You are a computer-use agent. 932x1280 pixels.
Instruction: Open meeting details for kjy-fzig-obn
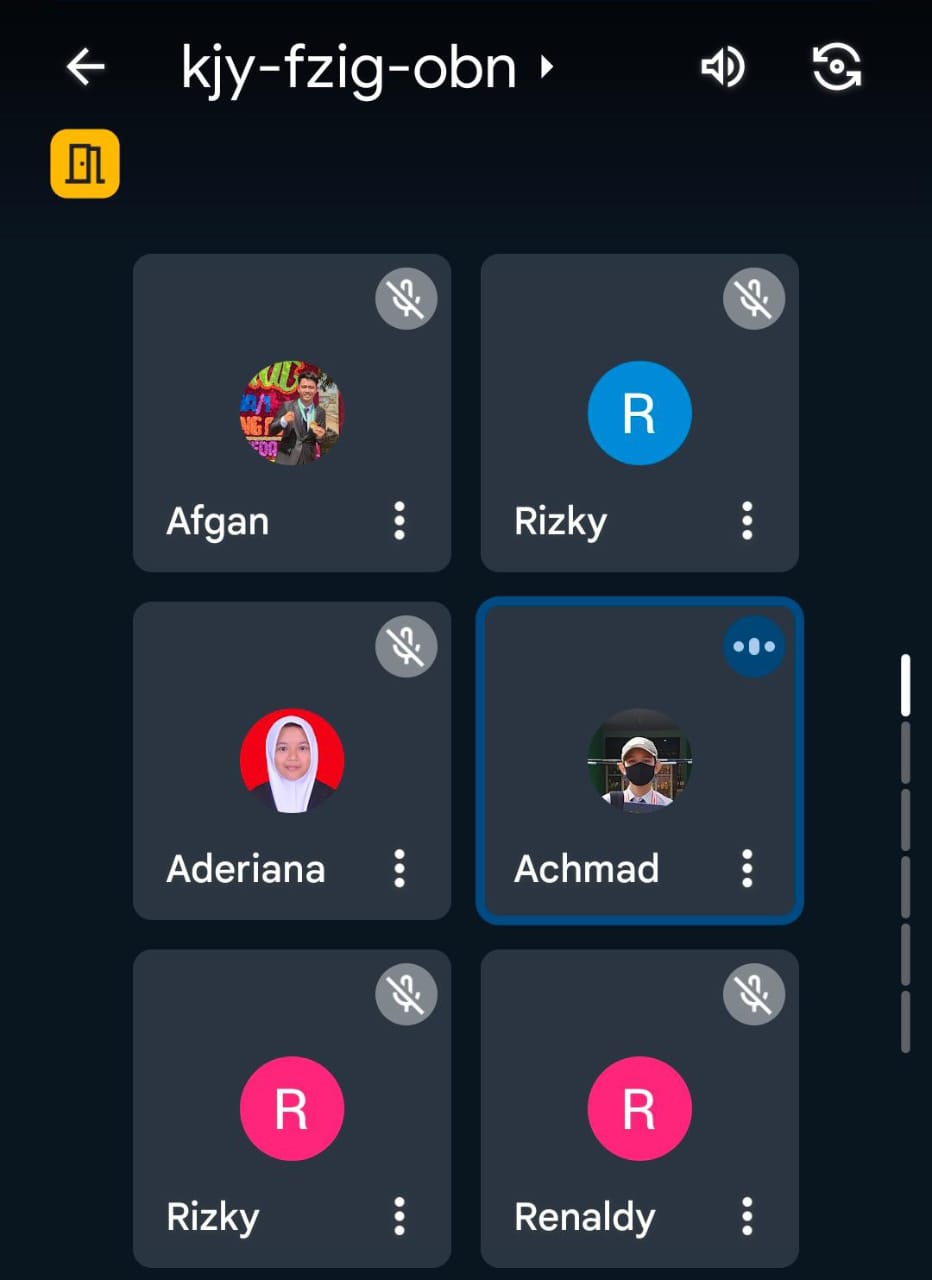[366, 68]
